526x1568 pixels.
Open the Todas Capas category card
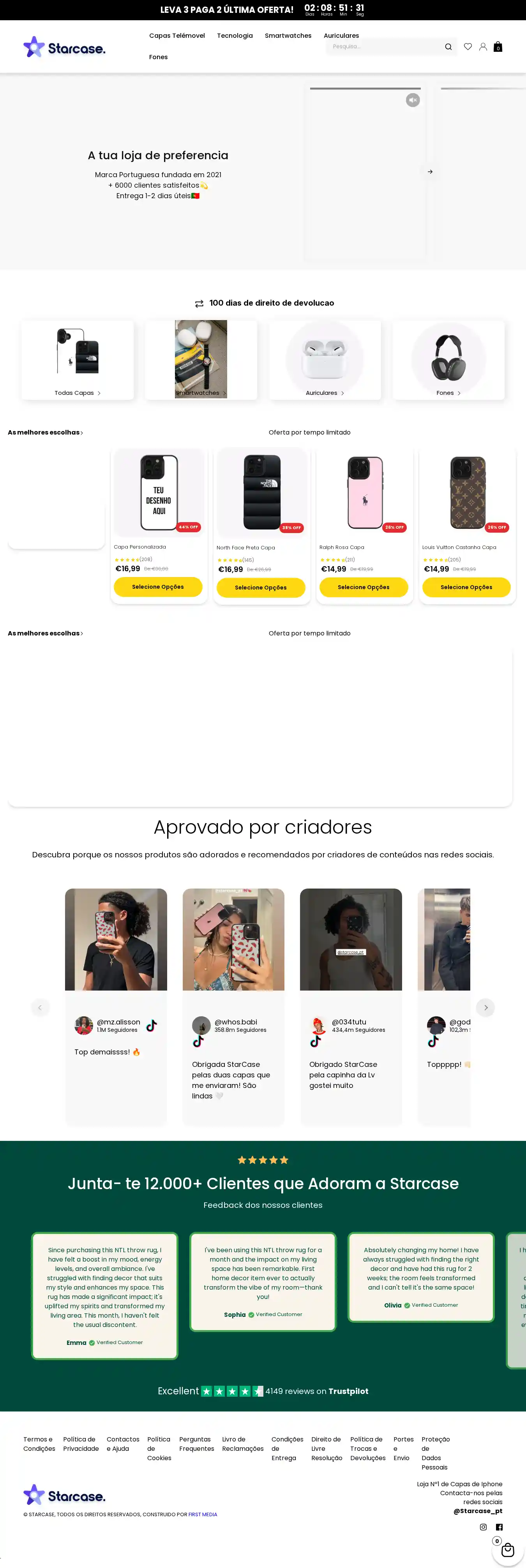(x=77, y=360)
